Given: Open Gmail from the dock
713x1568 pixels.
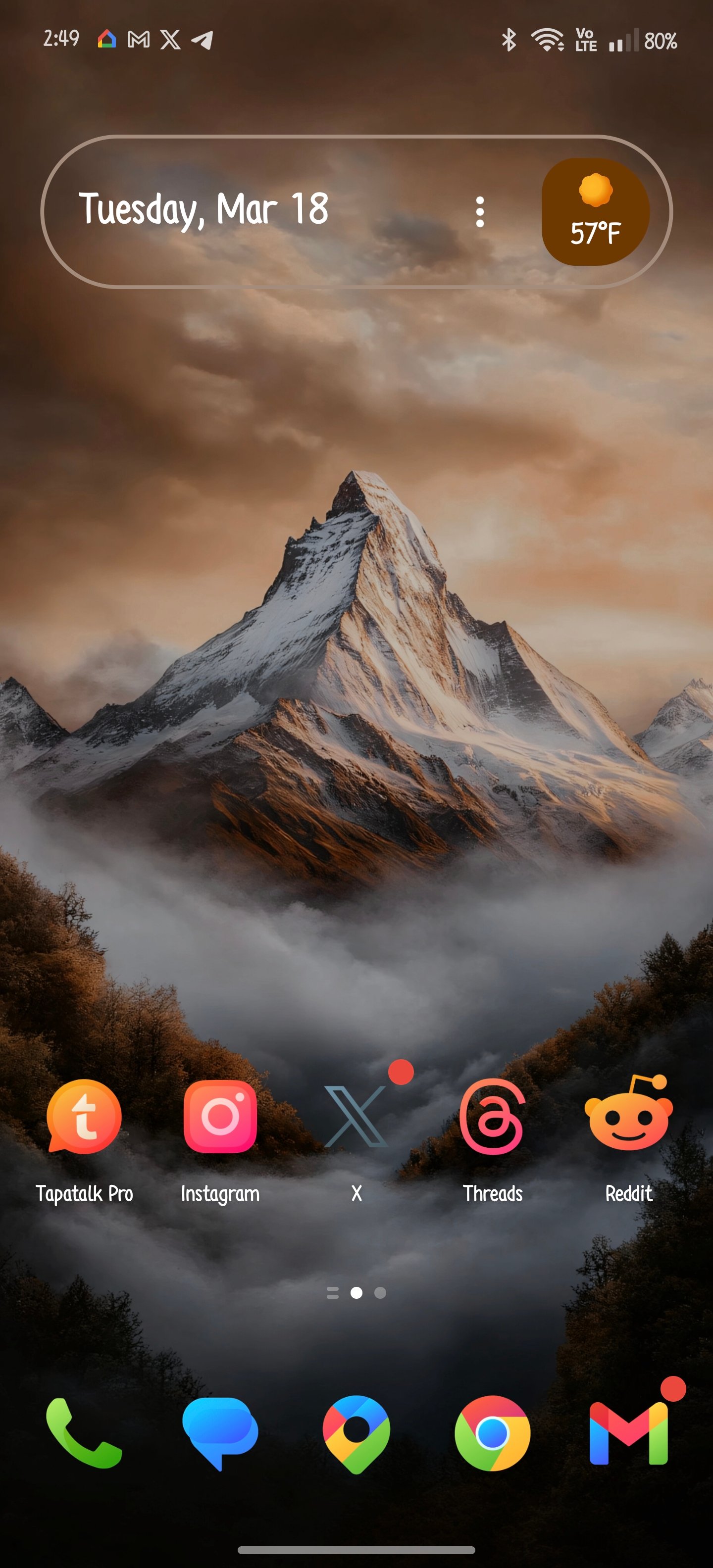Looking at the screenshot, I should click(x=628, y=1433).
